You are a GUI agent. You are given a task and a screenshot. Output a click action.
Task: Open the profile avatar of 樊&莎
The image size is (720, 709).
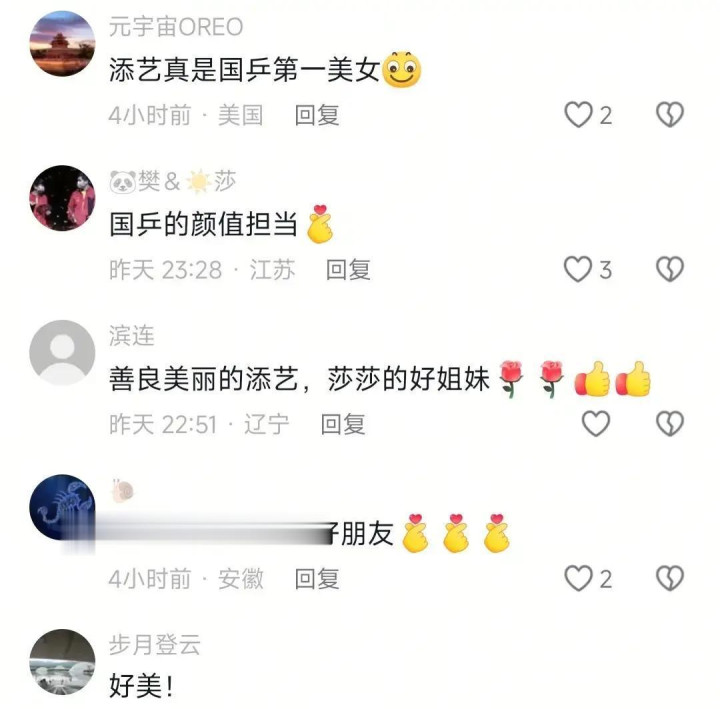pos(62,198)
